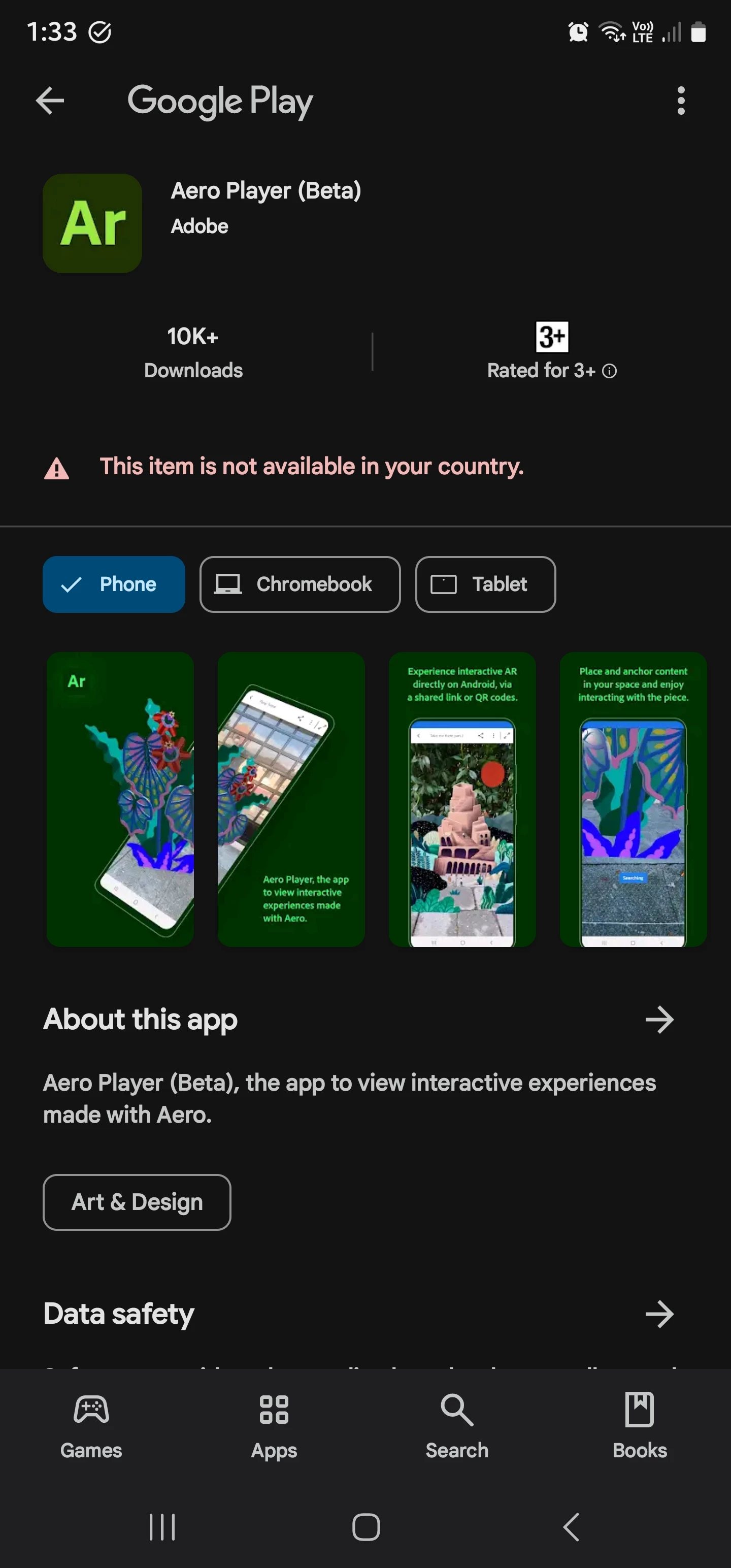Open Data safety details arrow
This screenshot has height=1568, width=731.
[x=659, y=1314]
